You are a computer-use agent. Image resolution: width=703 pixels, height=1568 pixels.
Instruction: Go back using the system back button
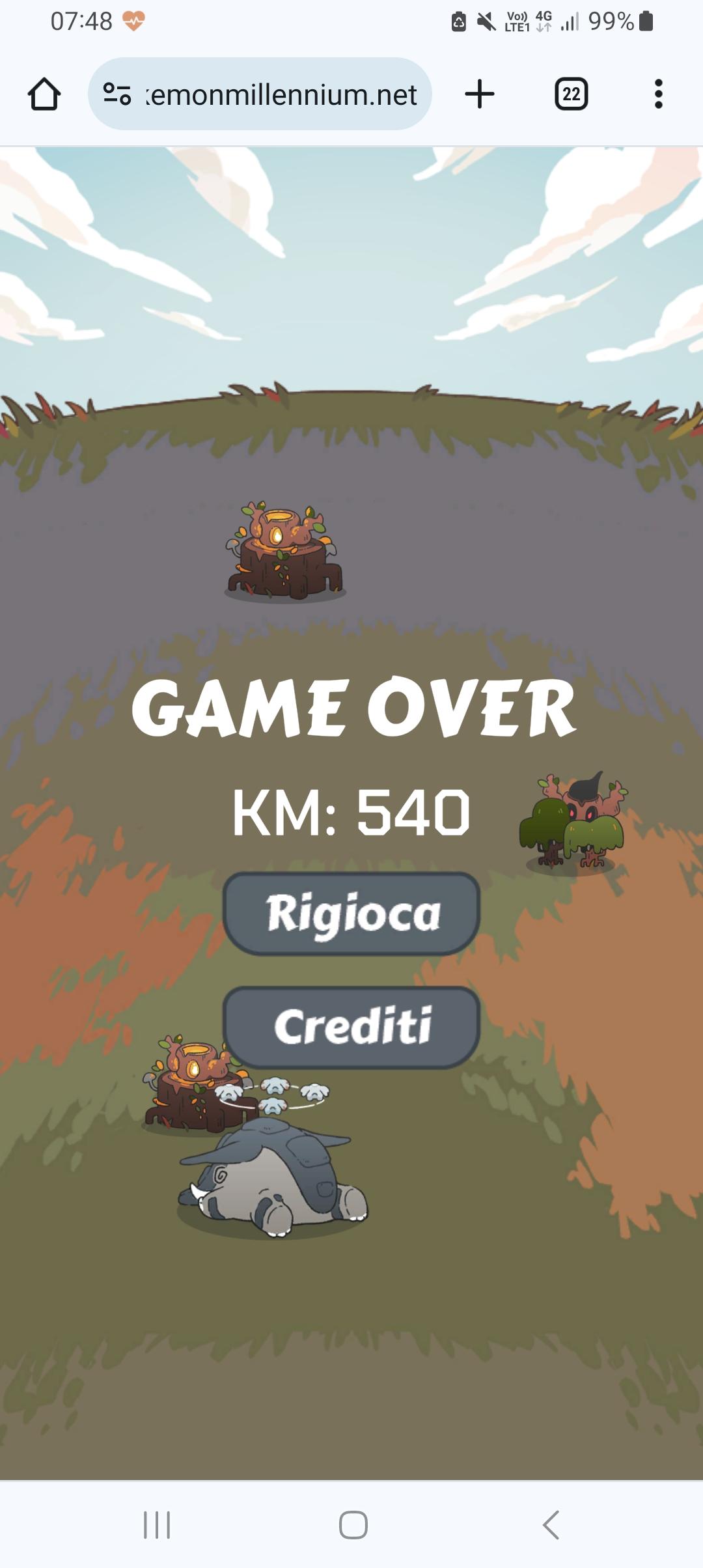551,1524
